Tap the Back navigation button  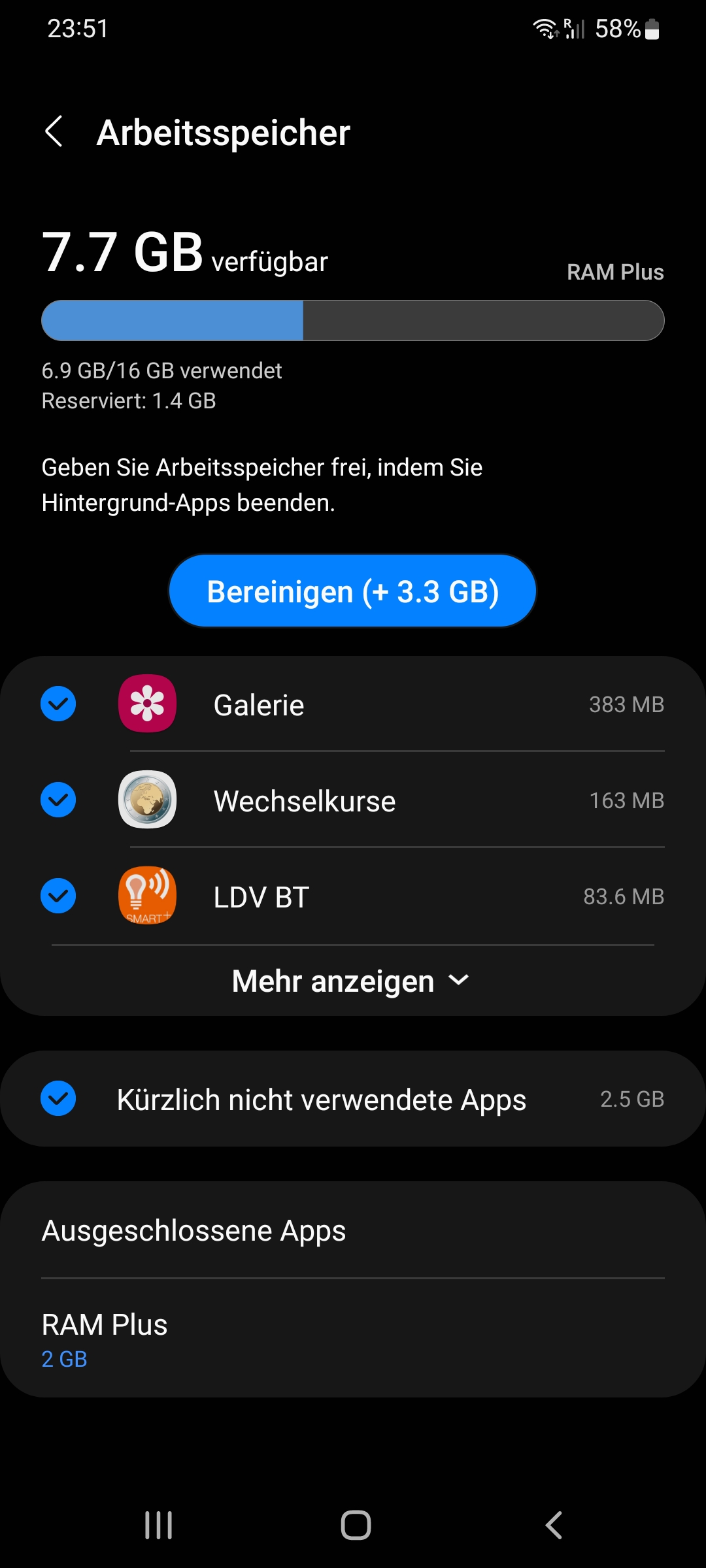(x=552, y=1525)
